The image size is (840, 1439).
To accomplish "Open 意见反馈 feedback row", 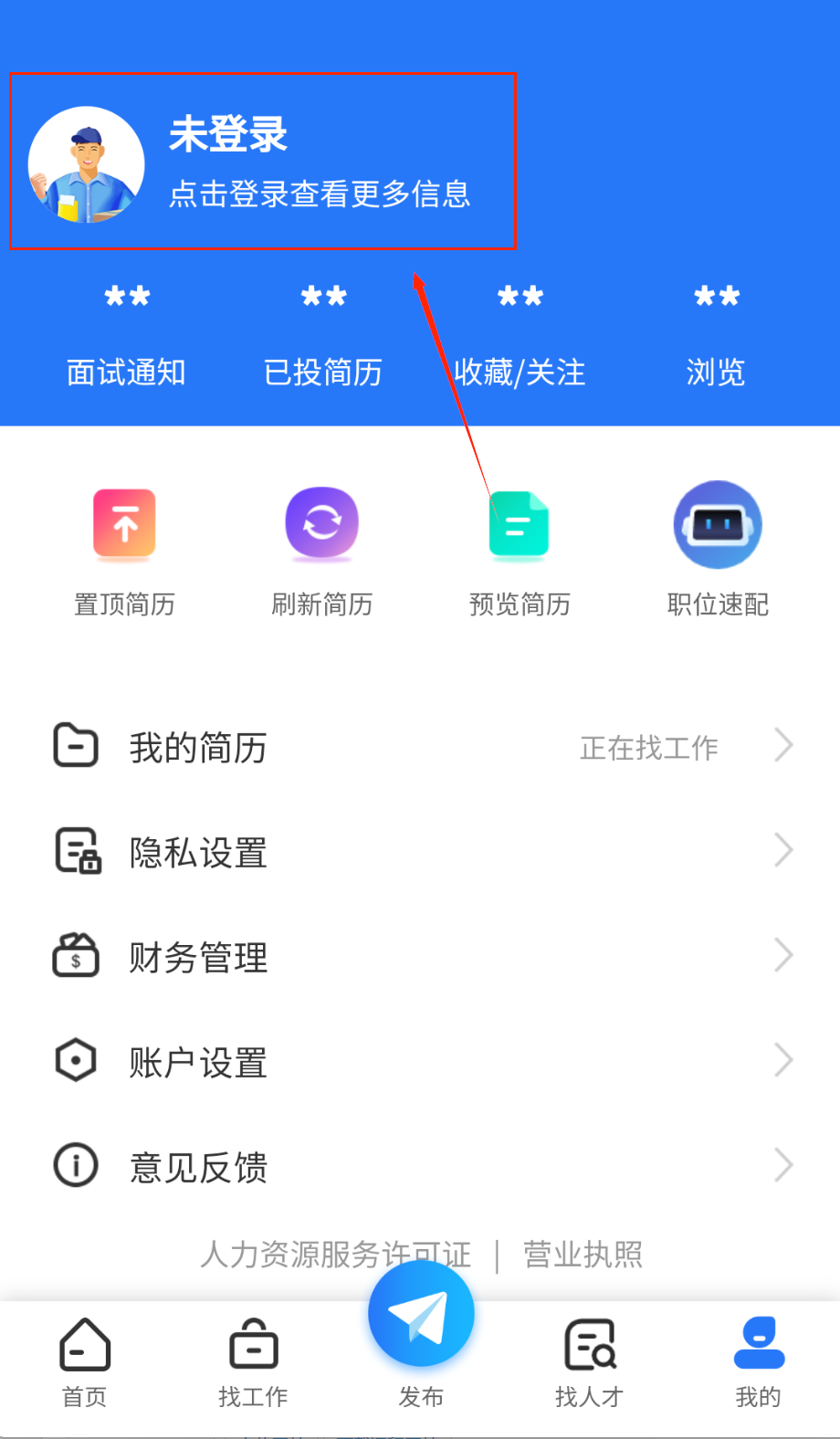I will [420, 1166].
